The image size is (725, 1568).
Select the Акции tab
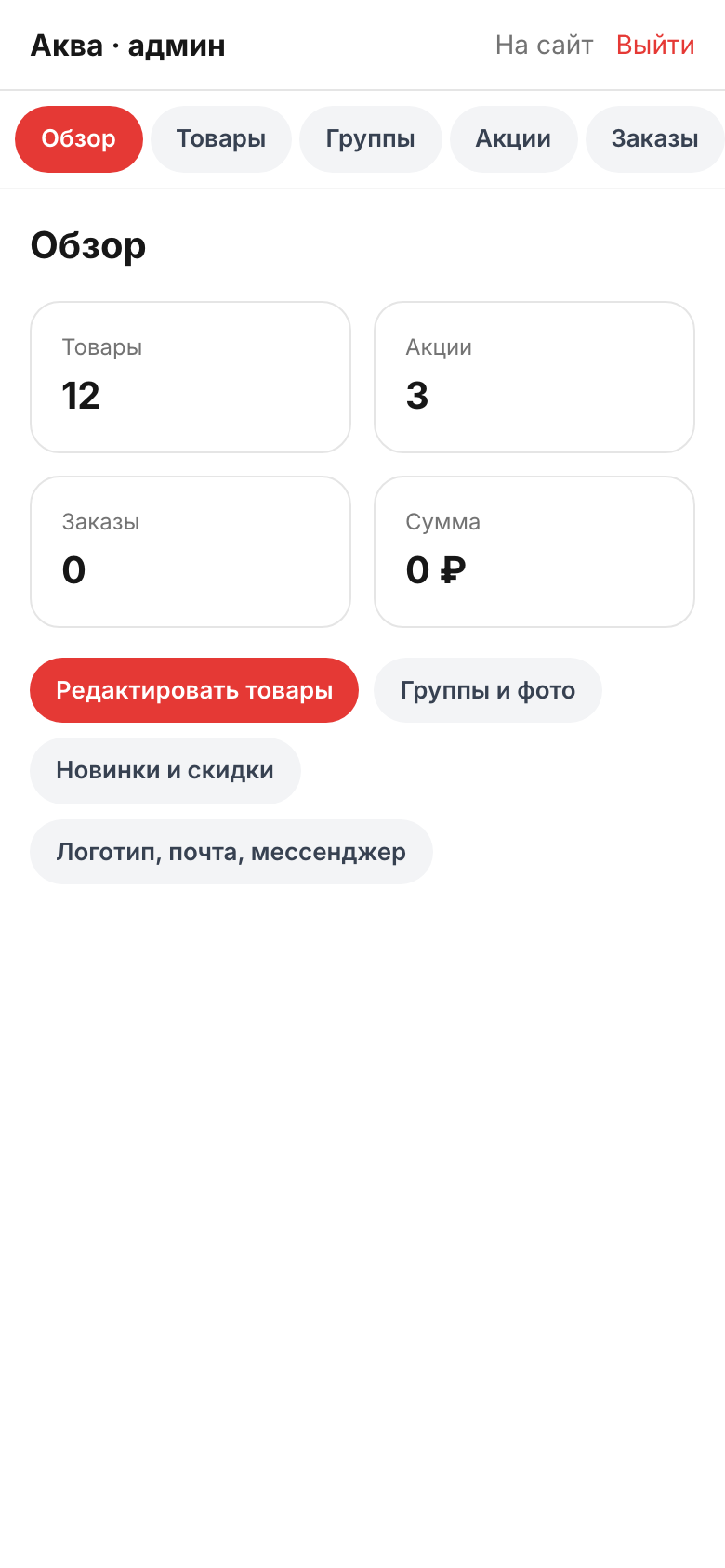point(513,139)
